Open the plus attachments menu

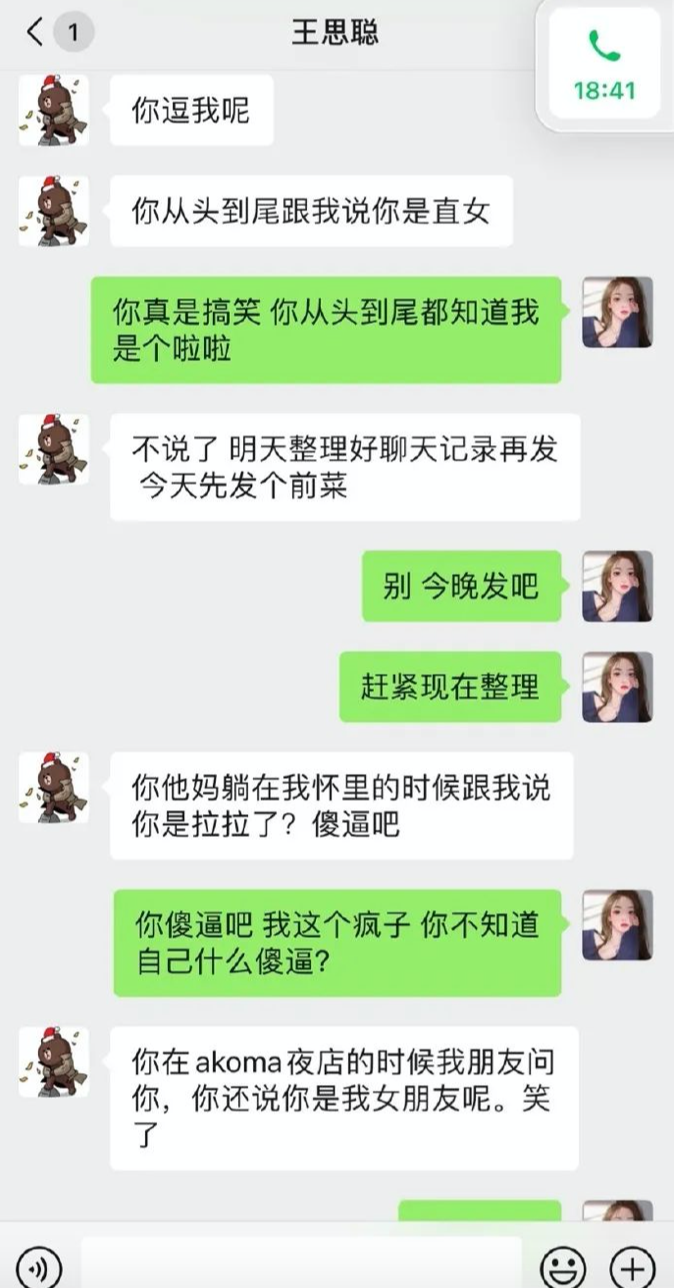(x=632, y=1268)
